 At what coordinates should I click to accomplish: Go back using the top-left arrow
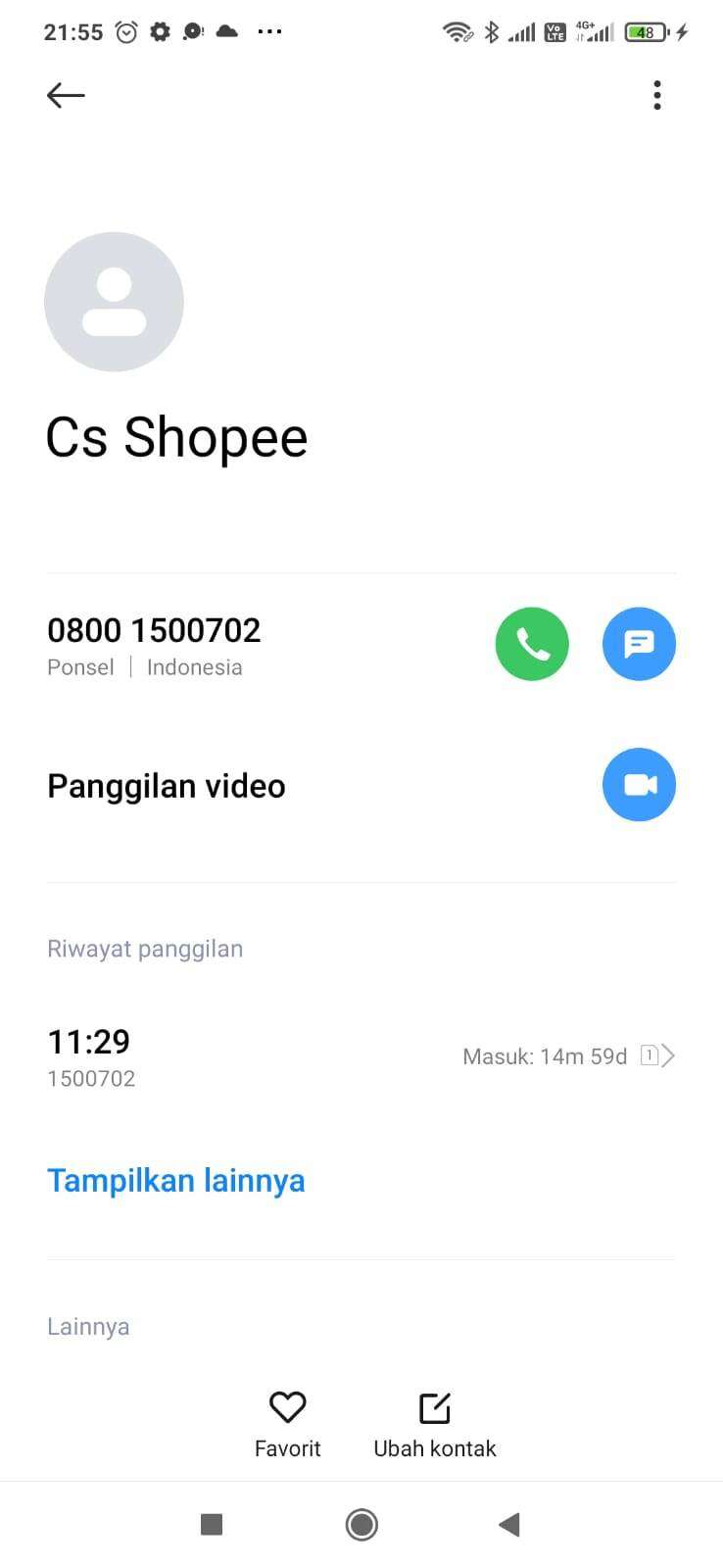(x=66, y=95)
